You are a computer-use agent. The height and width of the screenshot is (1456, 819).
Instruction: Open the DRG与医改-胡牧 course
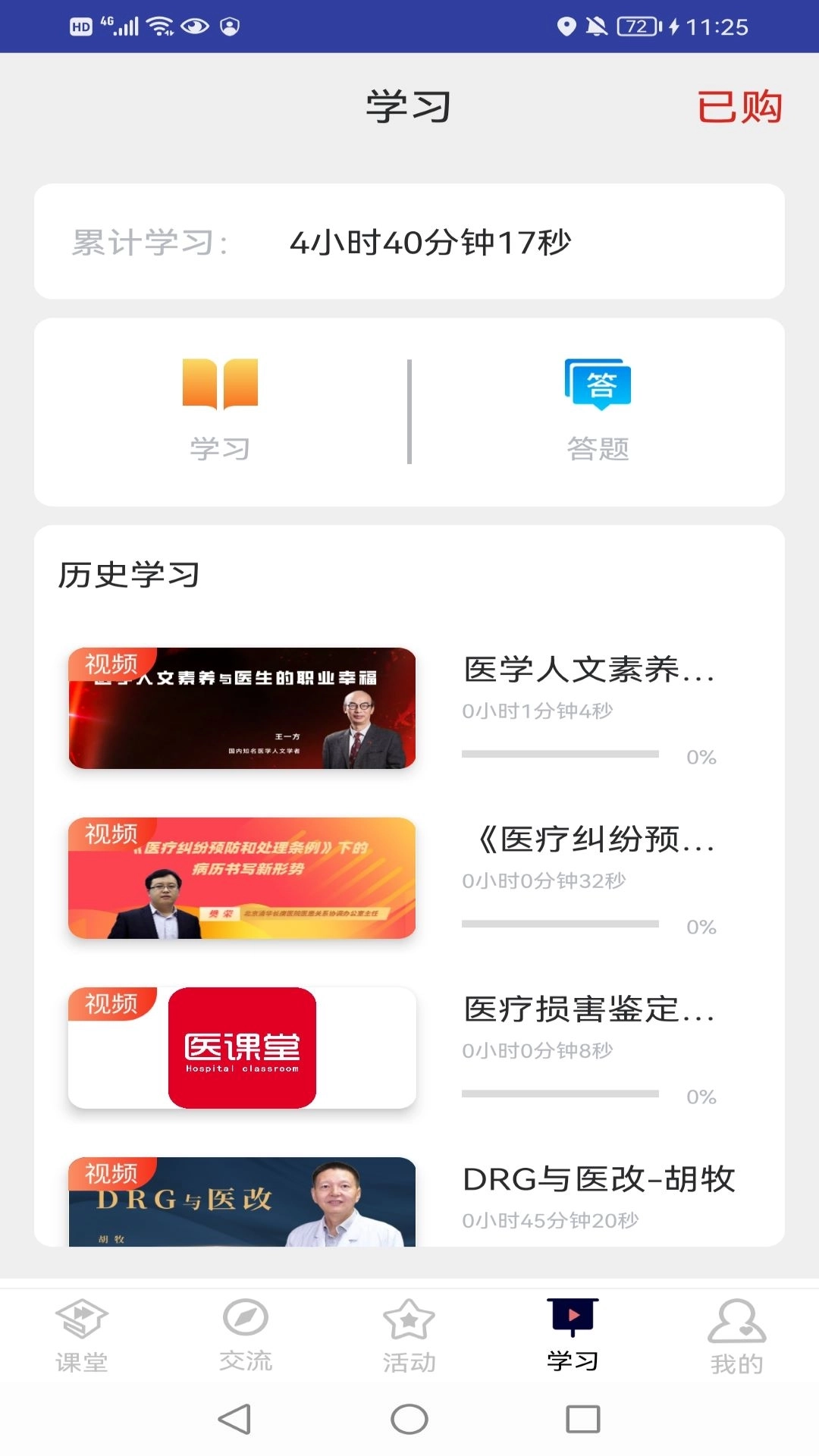click(599, 1179)
